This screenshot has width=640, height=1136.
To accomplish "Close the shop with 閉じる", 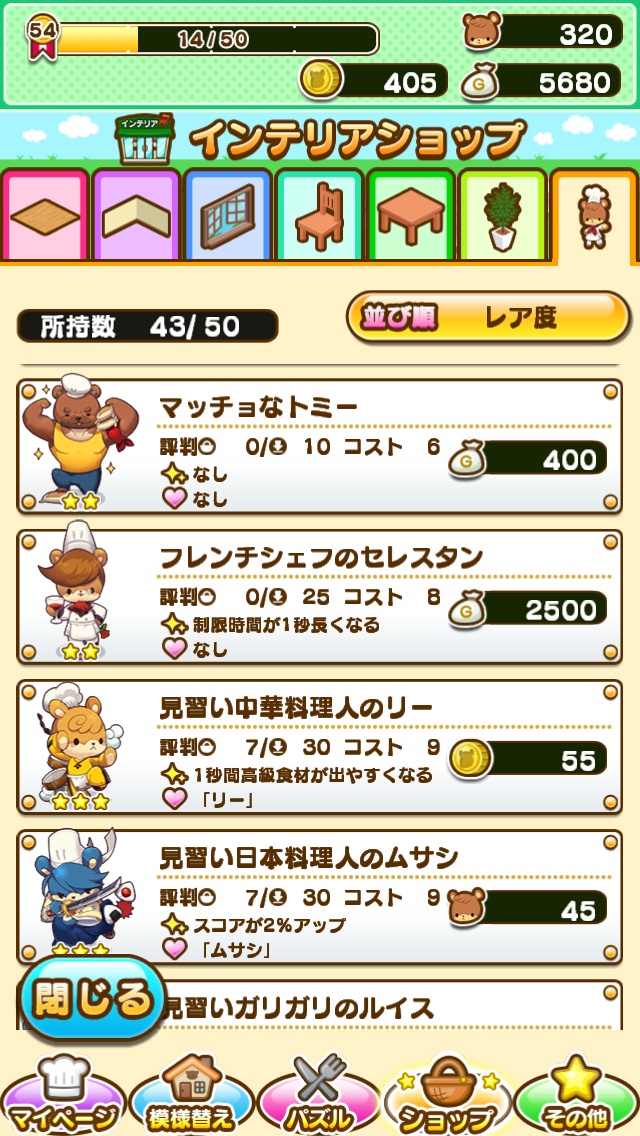I will click(92, 998).
